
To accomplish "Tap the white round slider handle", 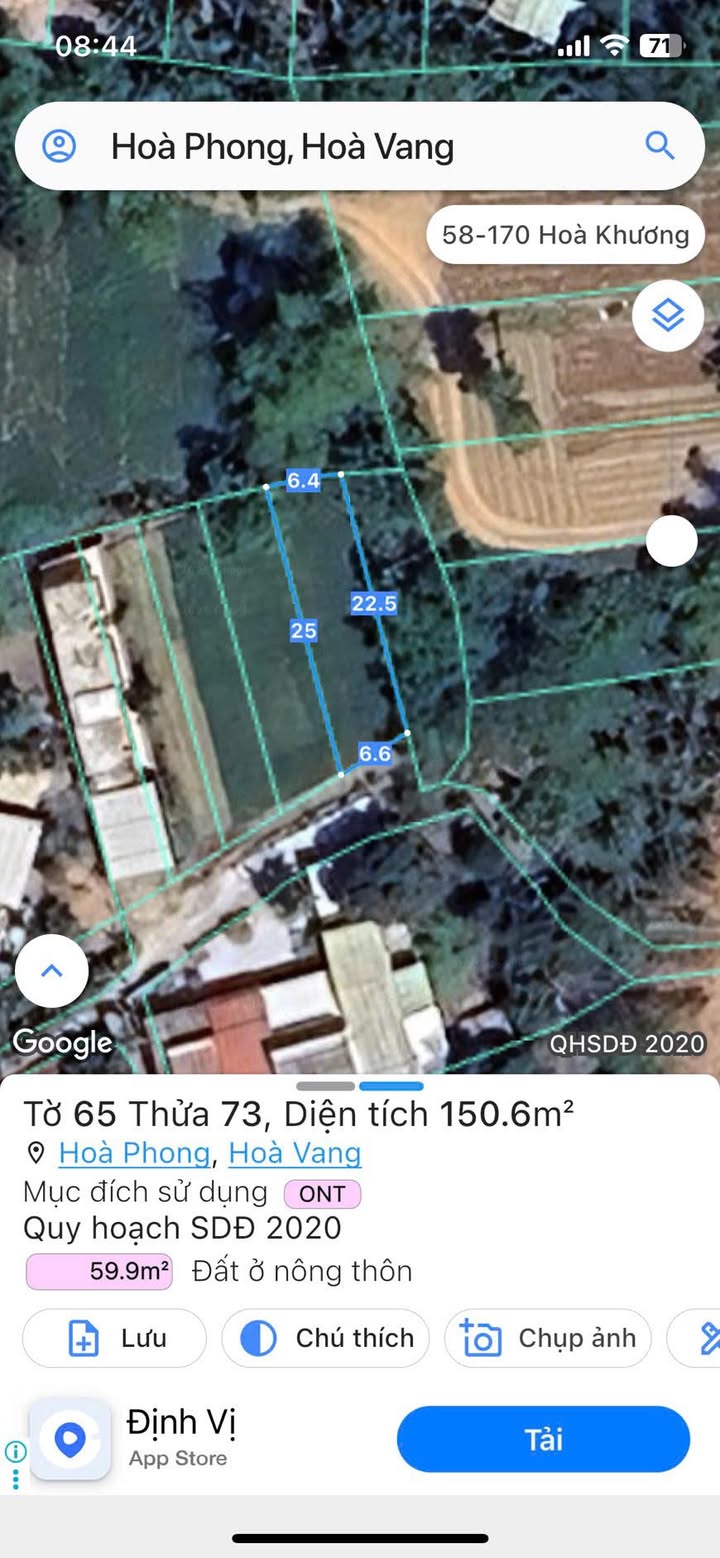I will (x=672, y=542).
